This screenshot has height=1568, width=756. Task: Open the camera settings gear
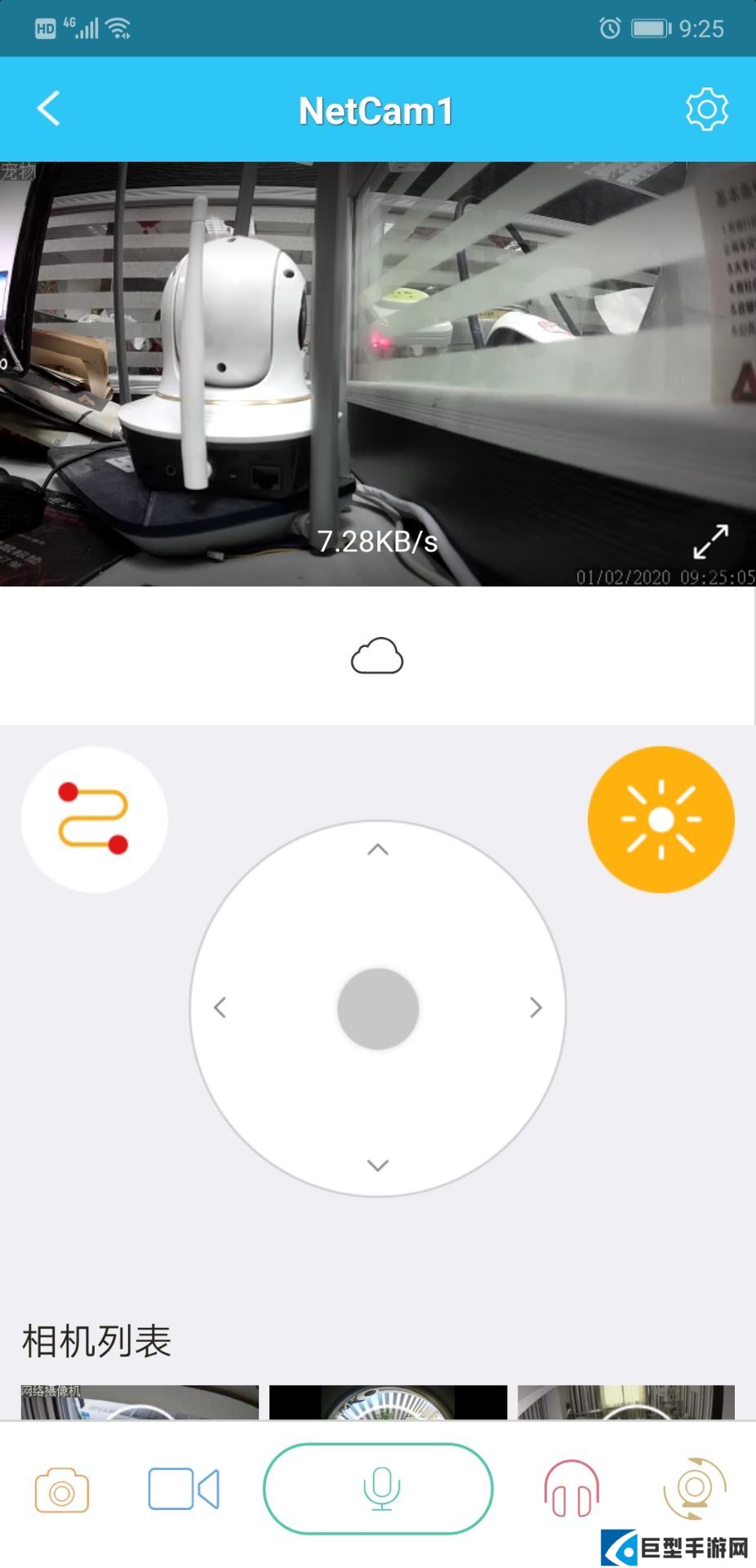click(707, 107)
